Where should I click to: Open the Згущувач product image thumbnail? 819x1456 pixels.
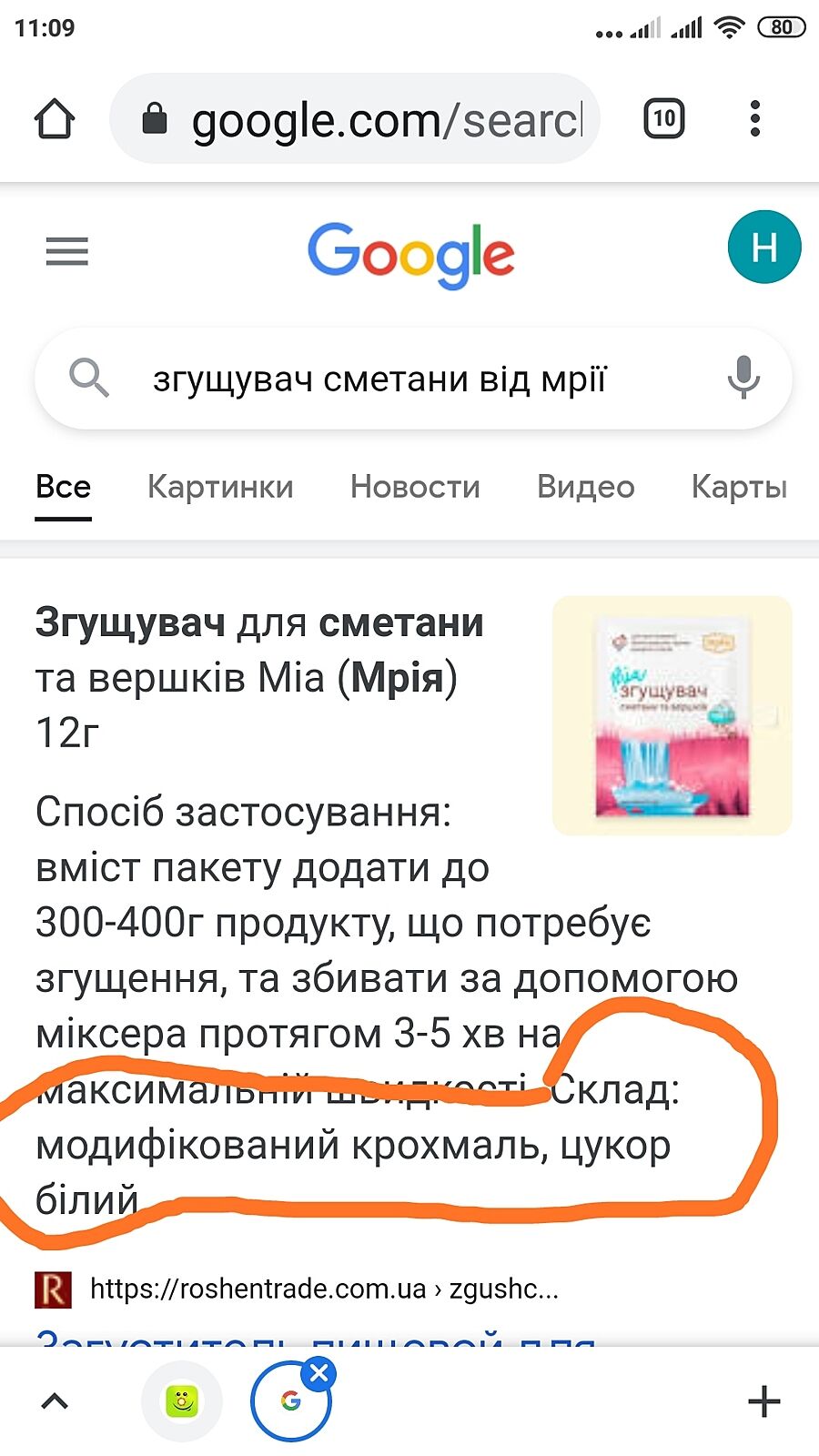672,715
